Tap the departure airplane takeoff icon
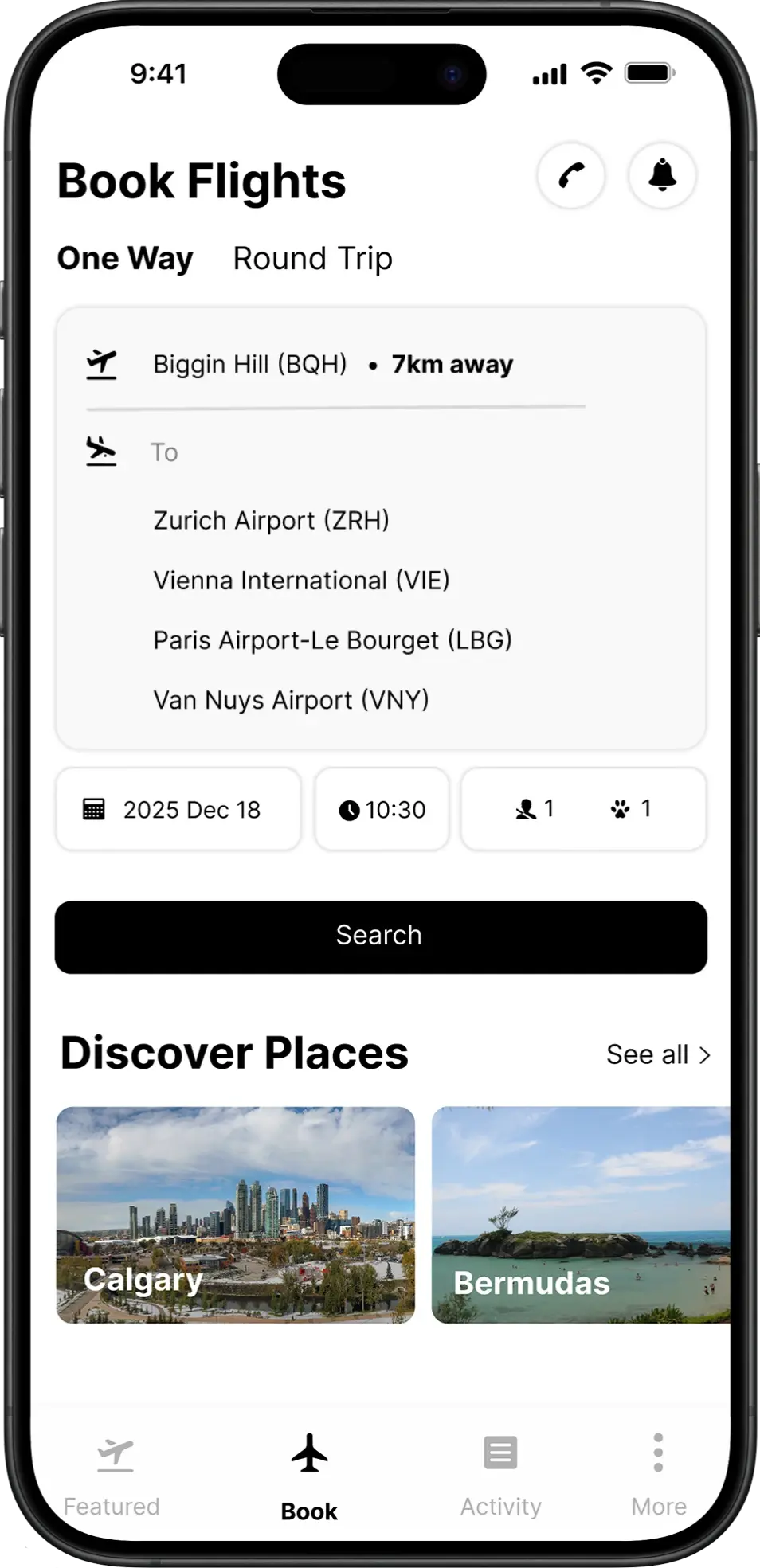 pyautogui.click(x=101, y=364)
